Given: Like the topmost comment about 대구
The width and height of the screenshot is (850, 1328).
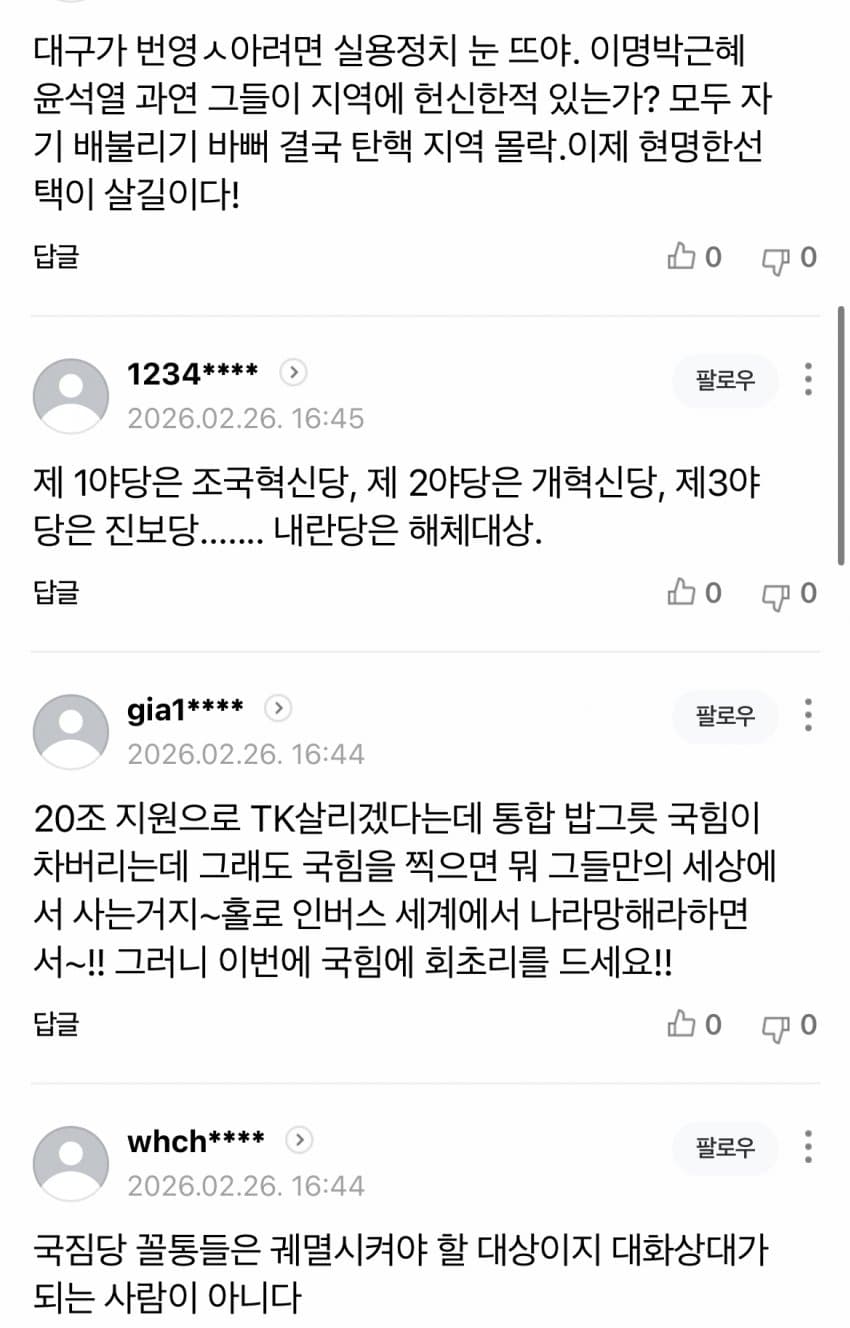Looking at the screenshot, I should pyautogui.click(x=683, y=257).
